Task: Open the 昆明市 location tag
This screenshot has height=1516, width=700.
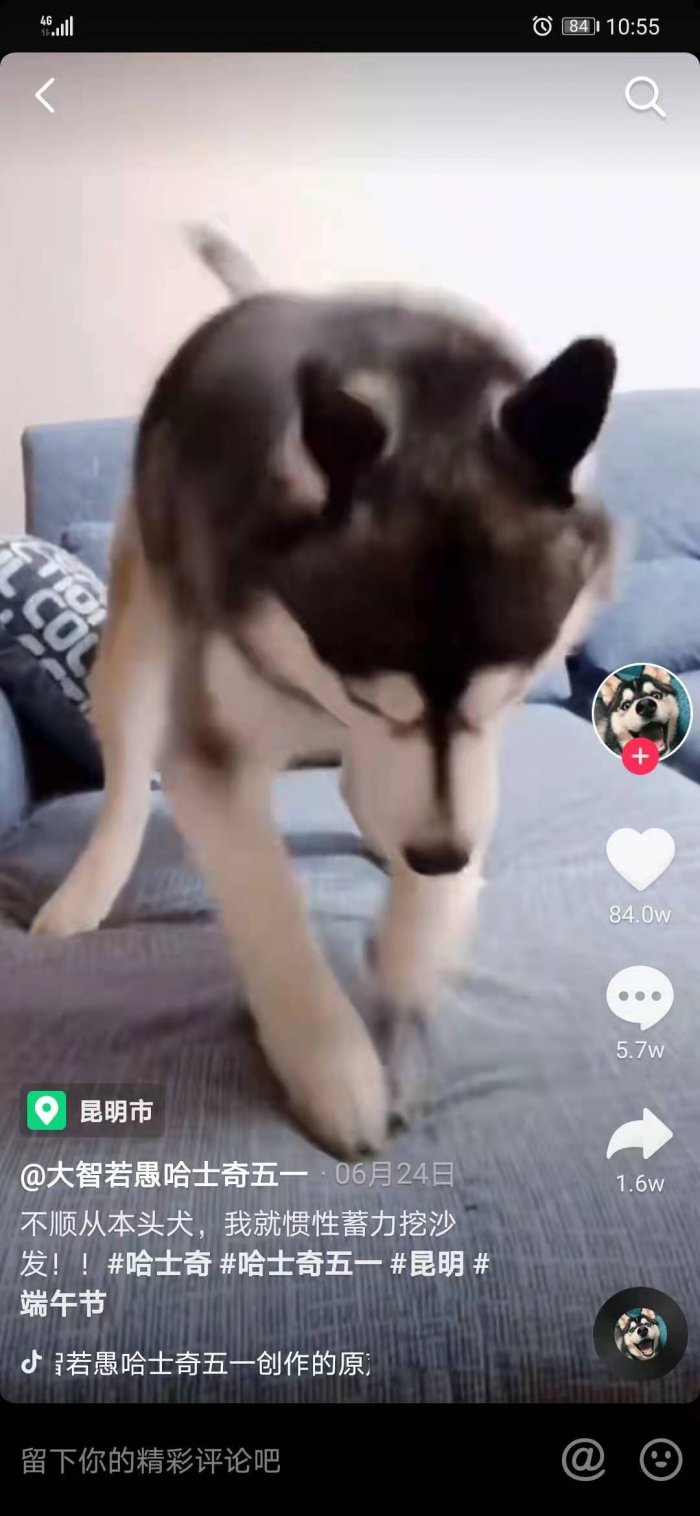Action: (92, 1110)
